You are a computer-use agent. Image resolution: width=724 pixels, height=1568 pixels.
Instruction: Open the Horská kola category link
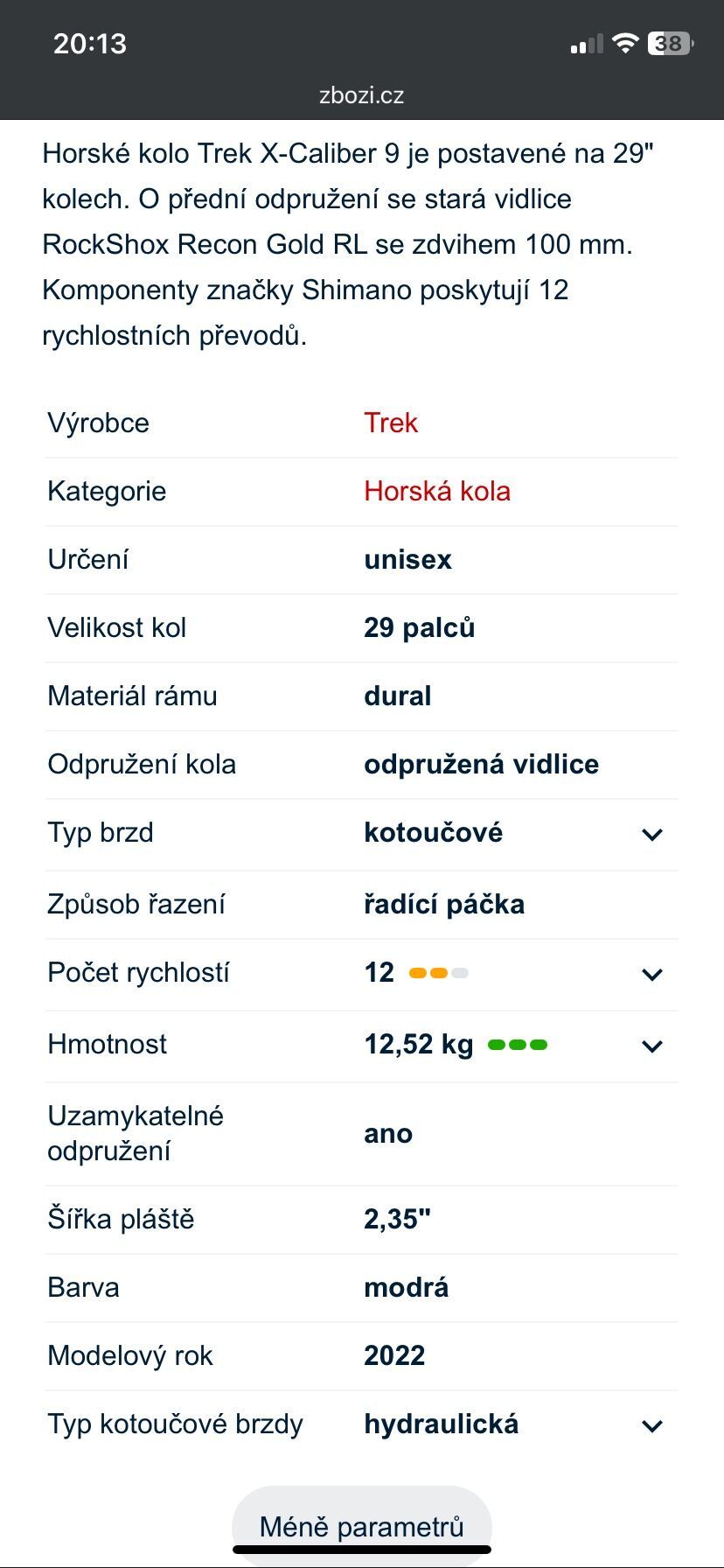[x=436, y=492]
